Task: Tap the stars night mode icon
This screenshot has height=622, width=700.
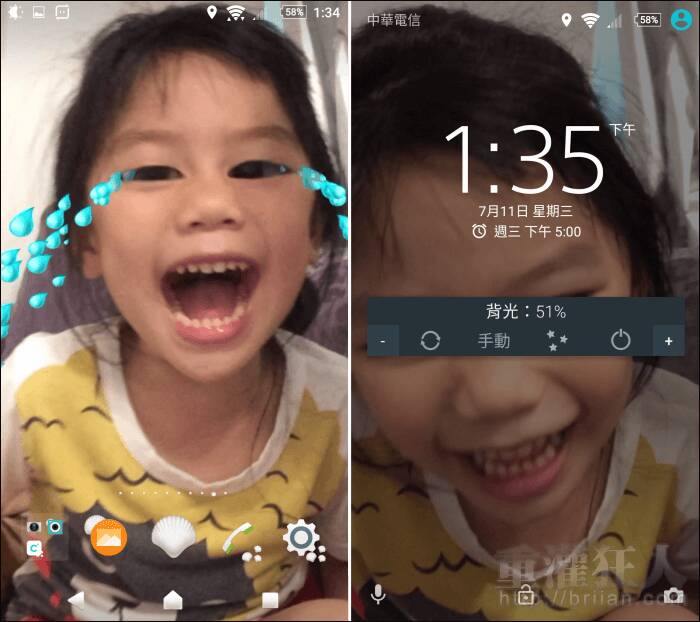Action: [x=557, y=340]
